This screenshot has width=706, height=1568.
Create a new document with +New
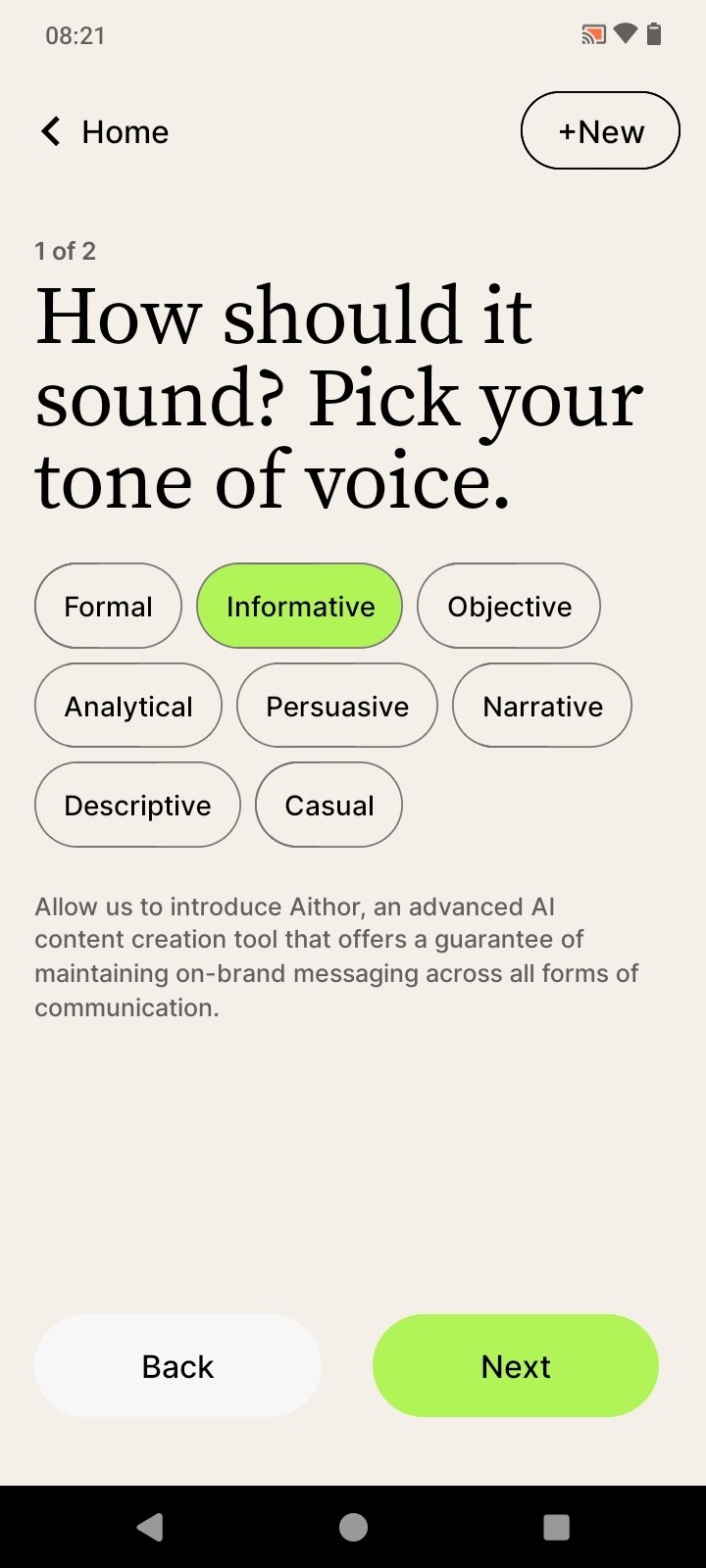tap(600, 131)
